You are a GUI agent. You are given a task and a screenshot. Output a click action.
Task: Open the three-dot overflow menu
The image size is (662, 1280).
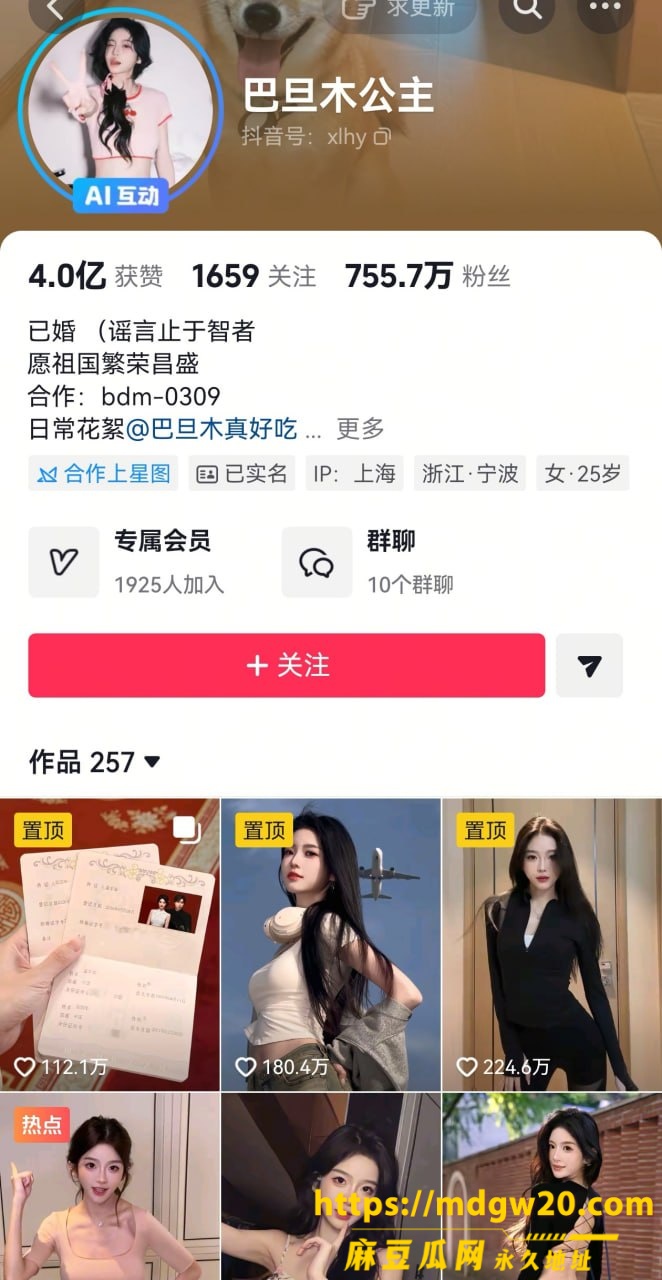pyautogui.click(x=606, y=10)
